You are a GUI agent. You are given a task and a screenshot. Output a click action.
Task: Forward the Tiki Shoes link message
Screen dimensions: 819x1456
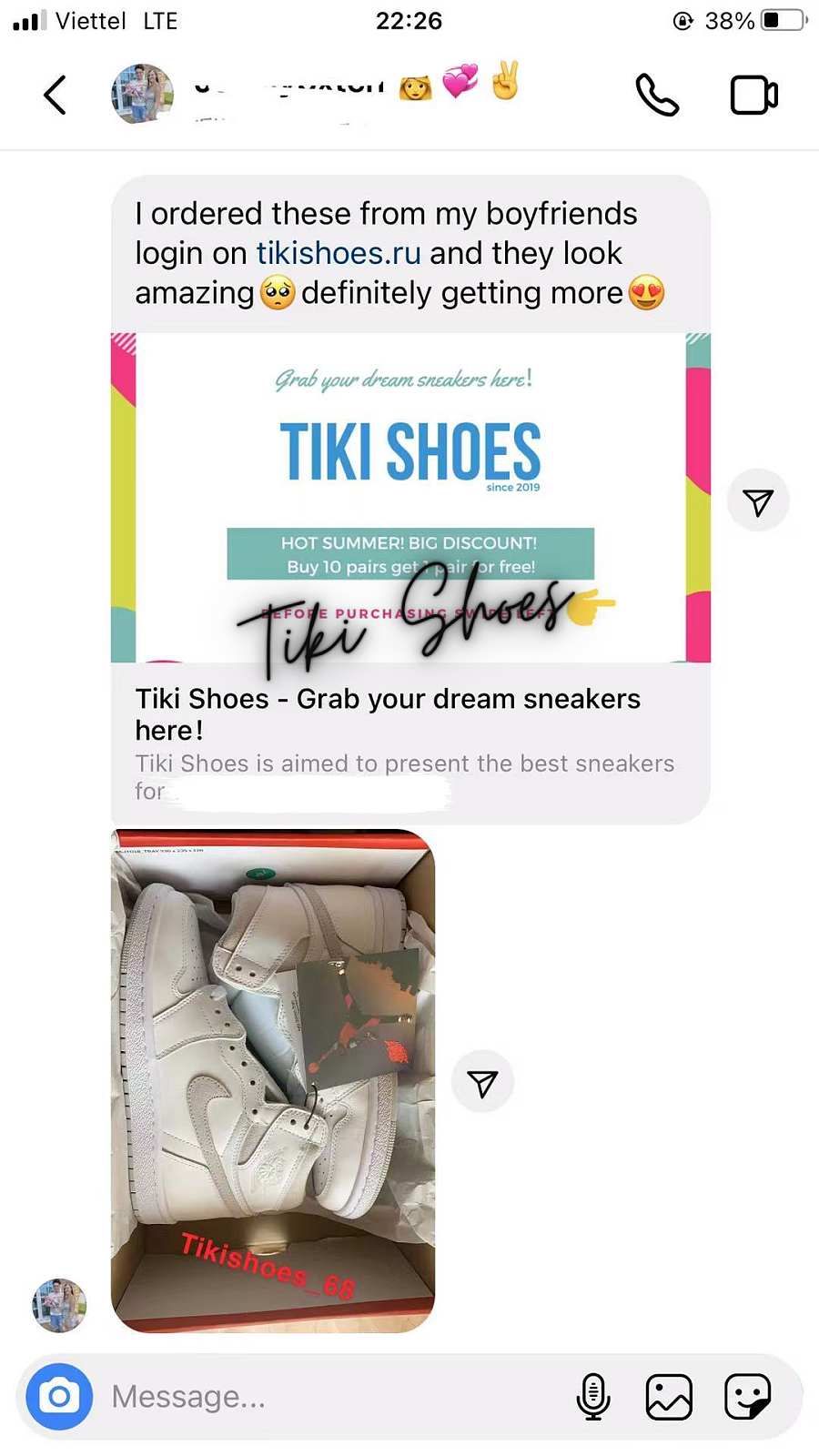click(x=757, y=501)
